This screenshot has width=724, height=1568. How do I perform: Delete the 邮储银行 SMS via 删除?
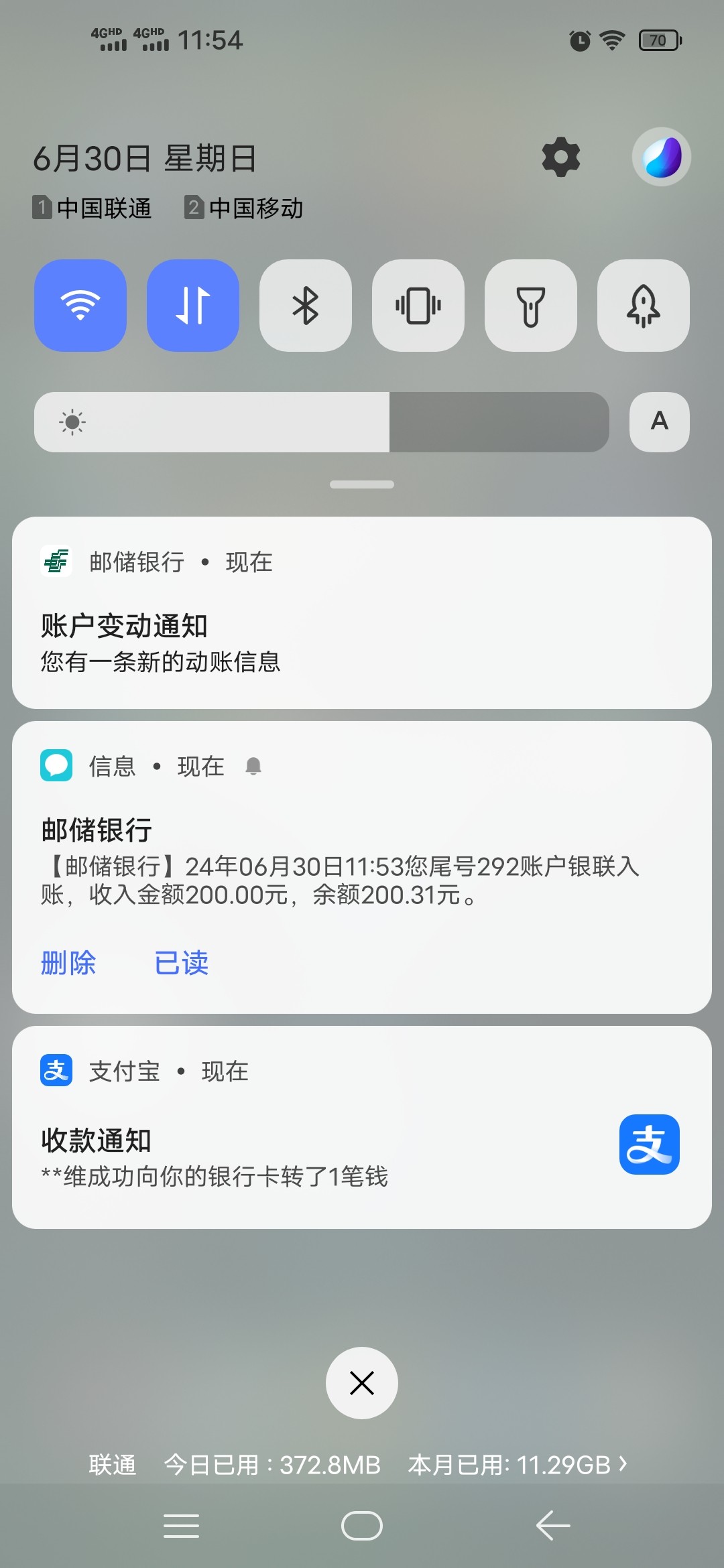click(x=68, y=963)
